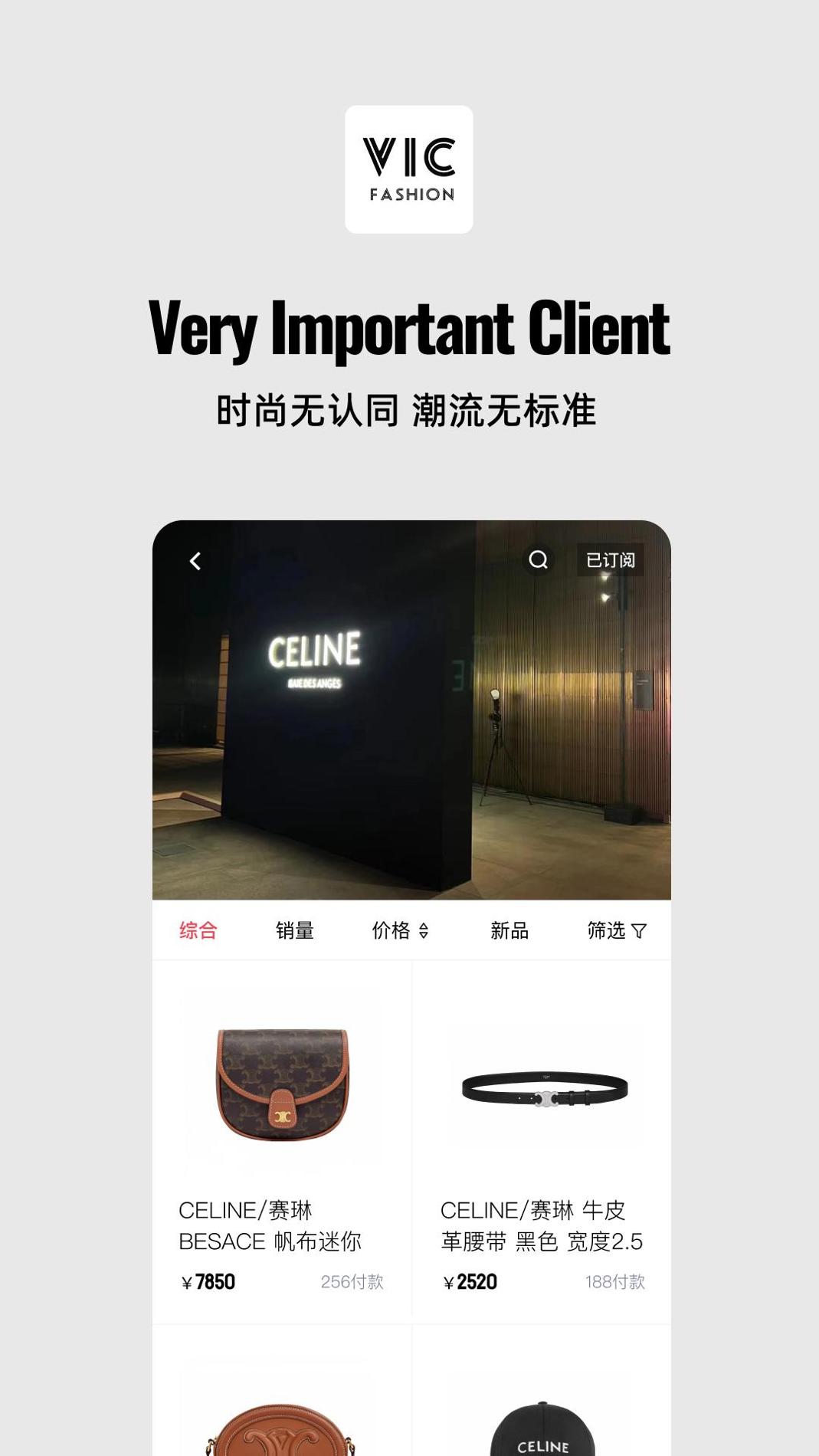Tap the back arrow on the brand page
The height and width of the screenshot is (1456, 819).
pyautogui.click(x=194, y=561)
